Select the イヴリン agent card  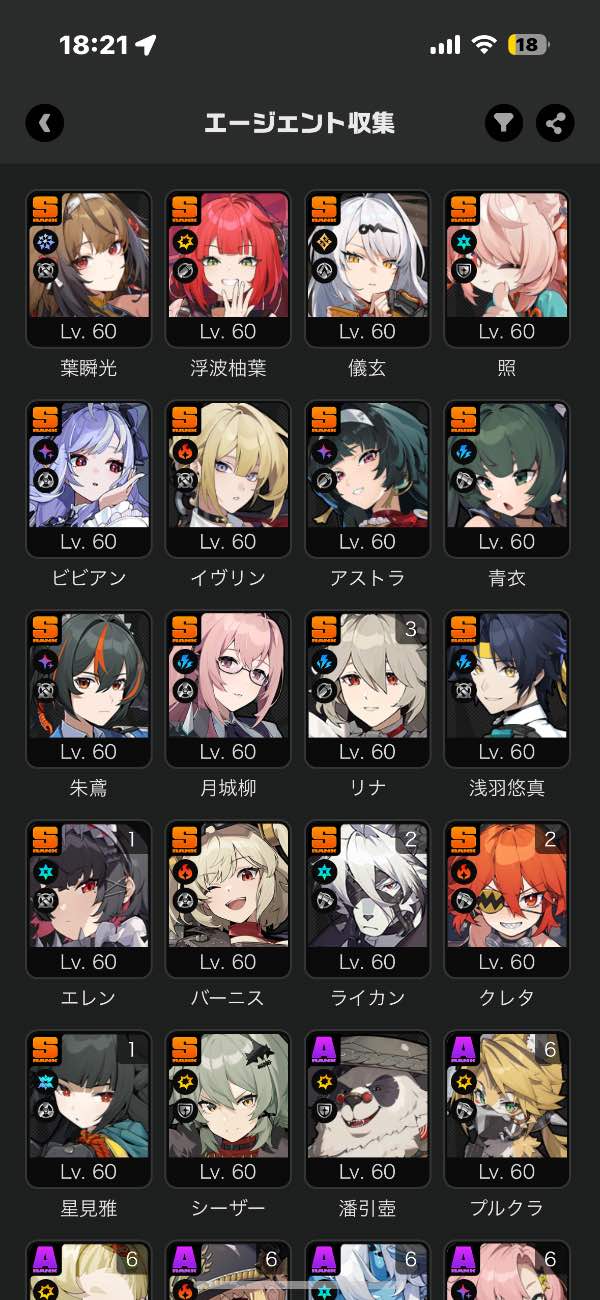click(x=228, y=478)
